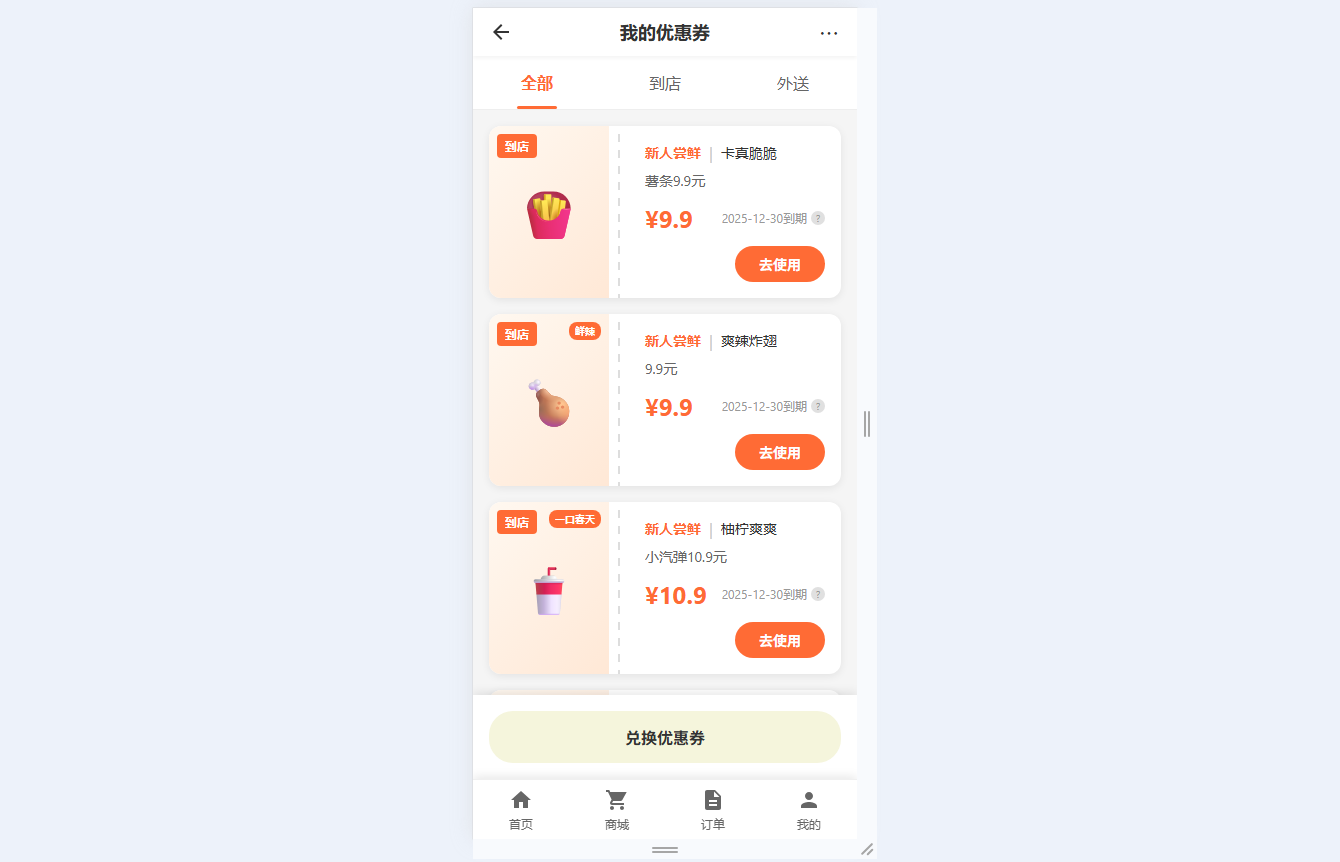Use the 柚柠爽爽 coupon via 去使用
The height and width of the screenshot is (862, 1340).
click(x=779, y=641)
